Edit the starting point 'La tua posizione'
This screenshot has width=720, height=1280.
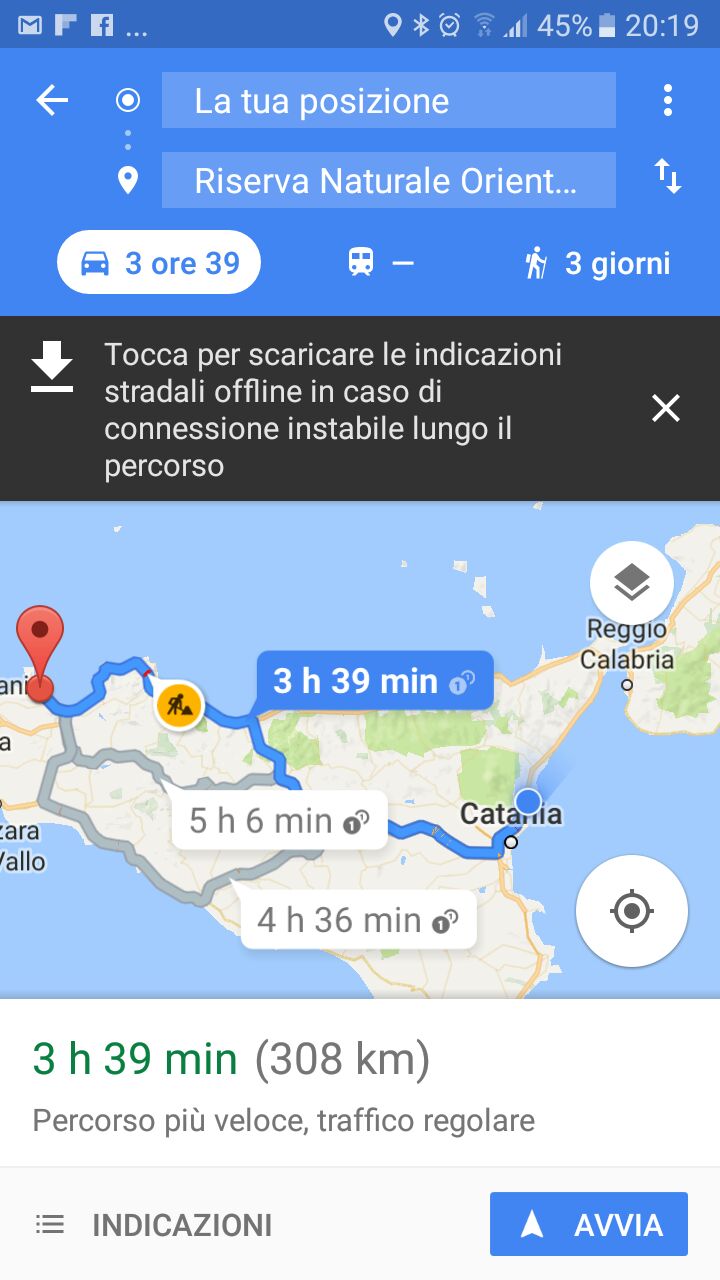coord(389,100)
